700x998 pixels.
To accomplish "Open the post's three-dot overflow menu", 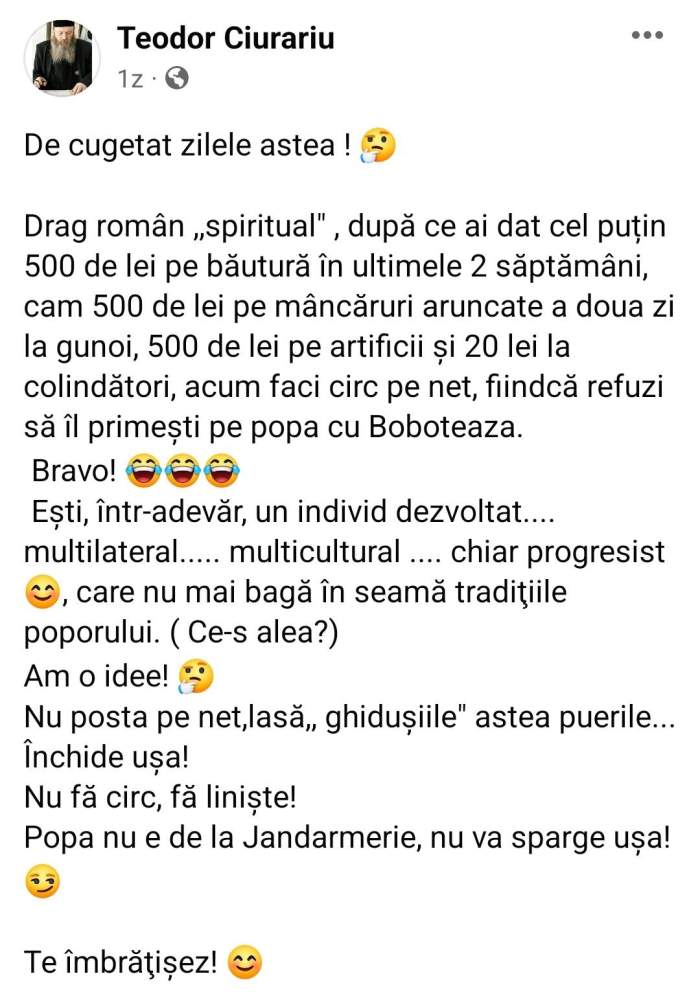I will tap(649, 36).
